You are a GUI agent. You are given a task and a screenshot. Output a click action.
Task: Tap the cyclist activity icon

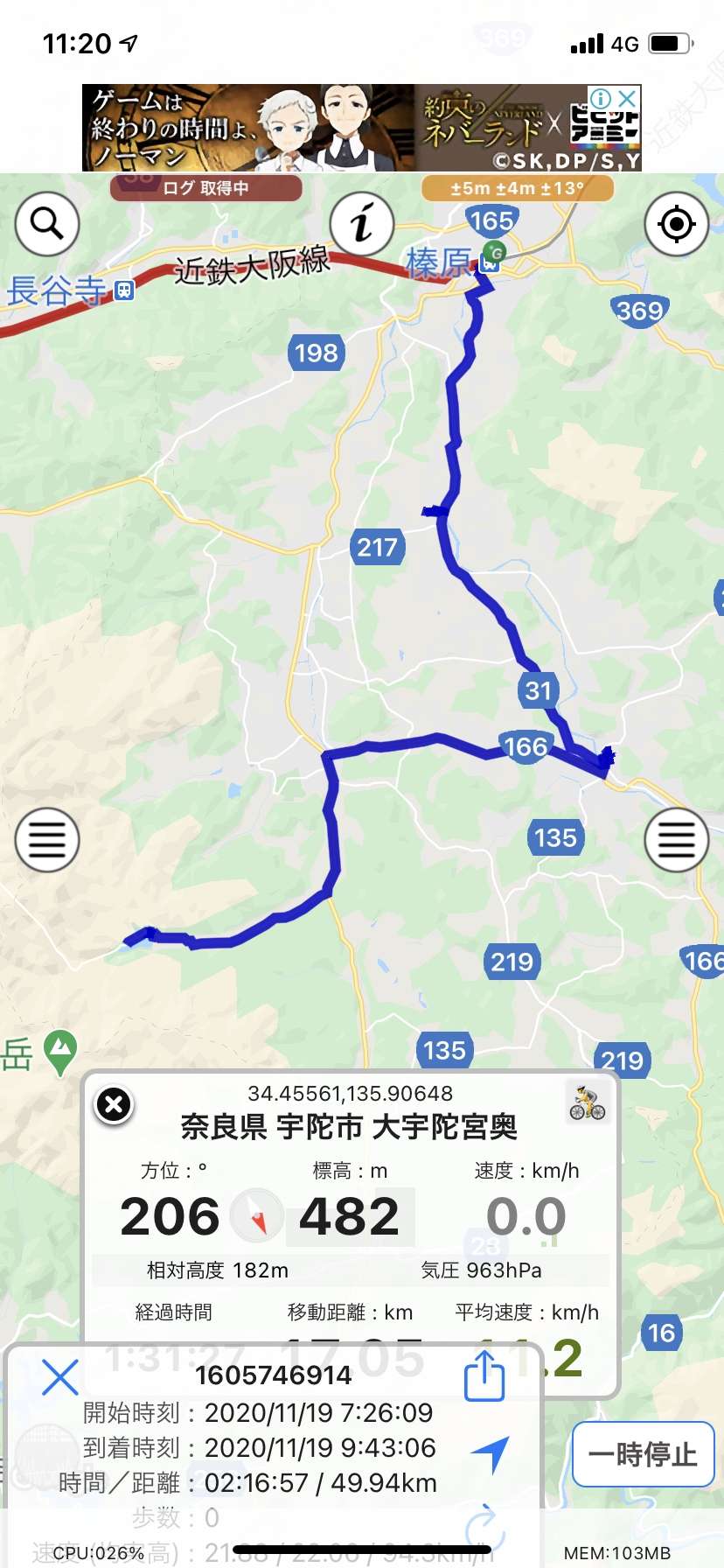pos(587,1102)
